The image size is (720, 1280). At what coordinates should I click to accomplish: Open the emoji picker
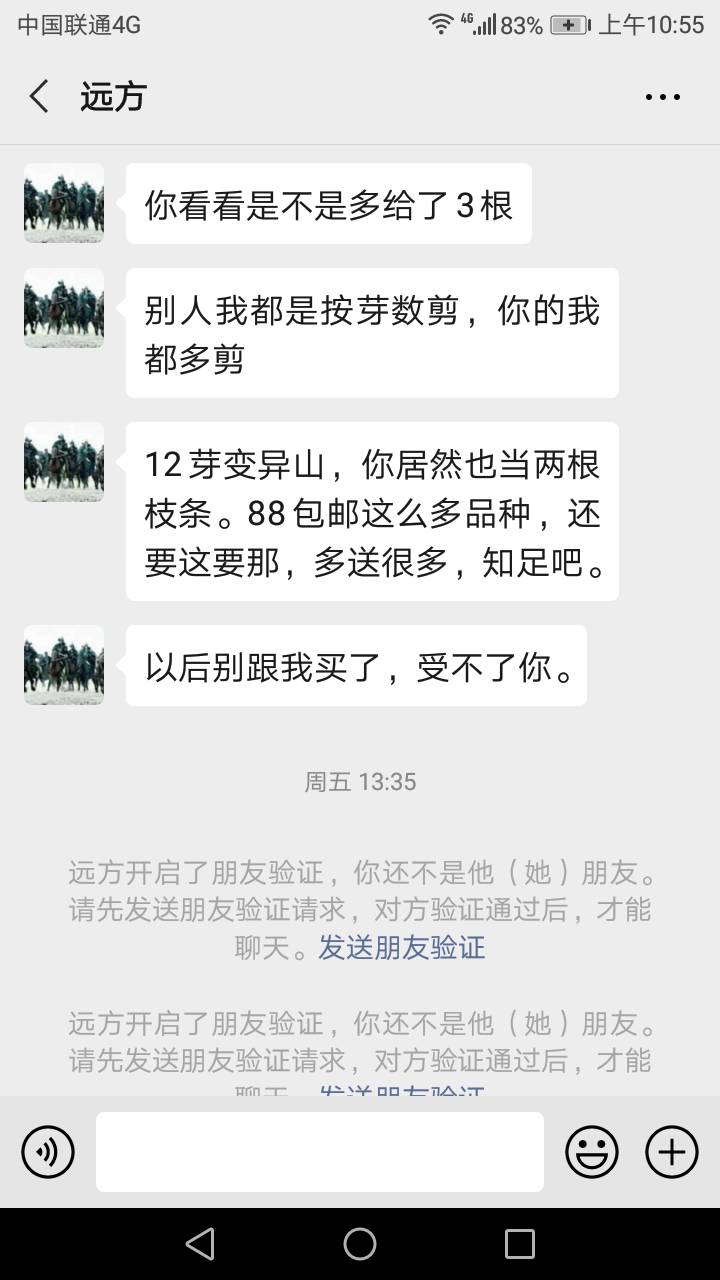592,1152
